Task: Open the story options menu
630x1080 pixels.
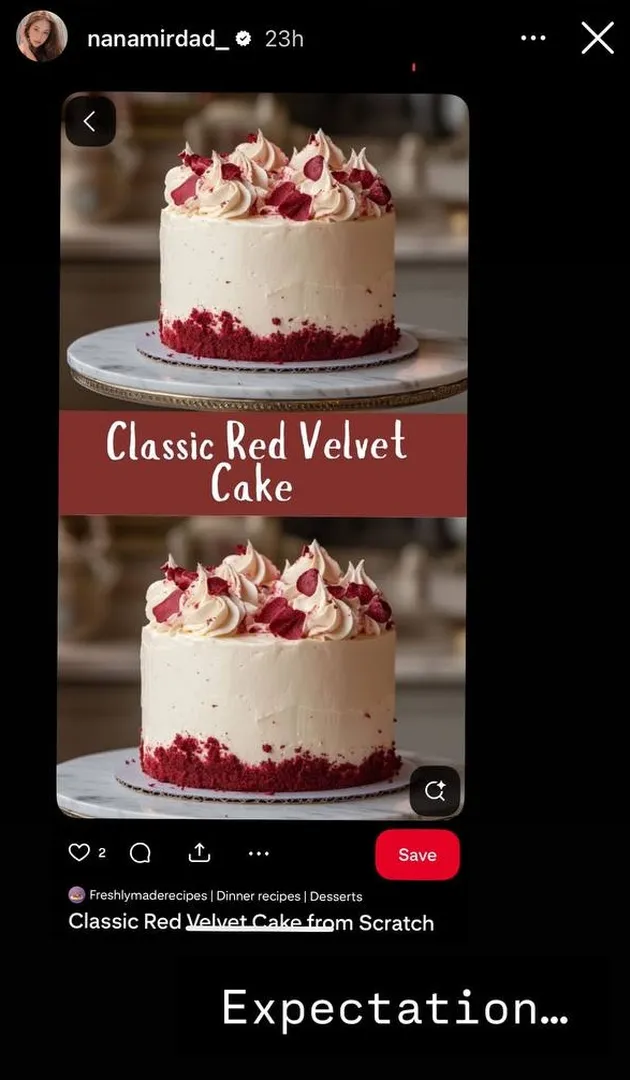Action: click(x=534, y=38)
